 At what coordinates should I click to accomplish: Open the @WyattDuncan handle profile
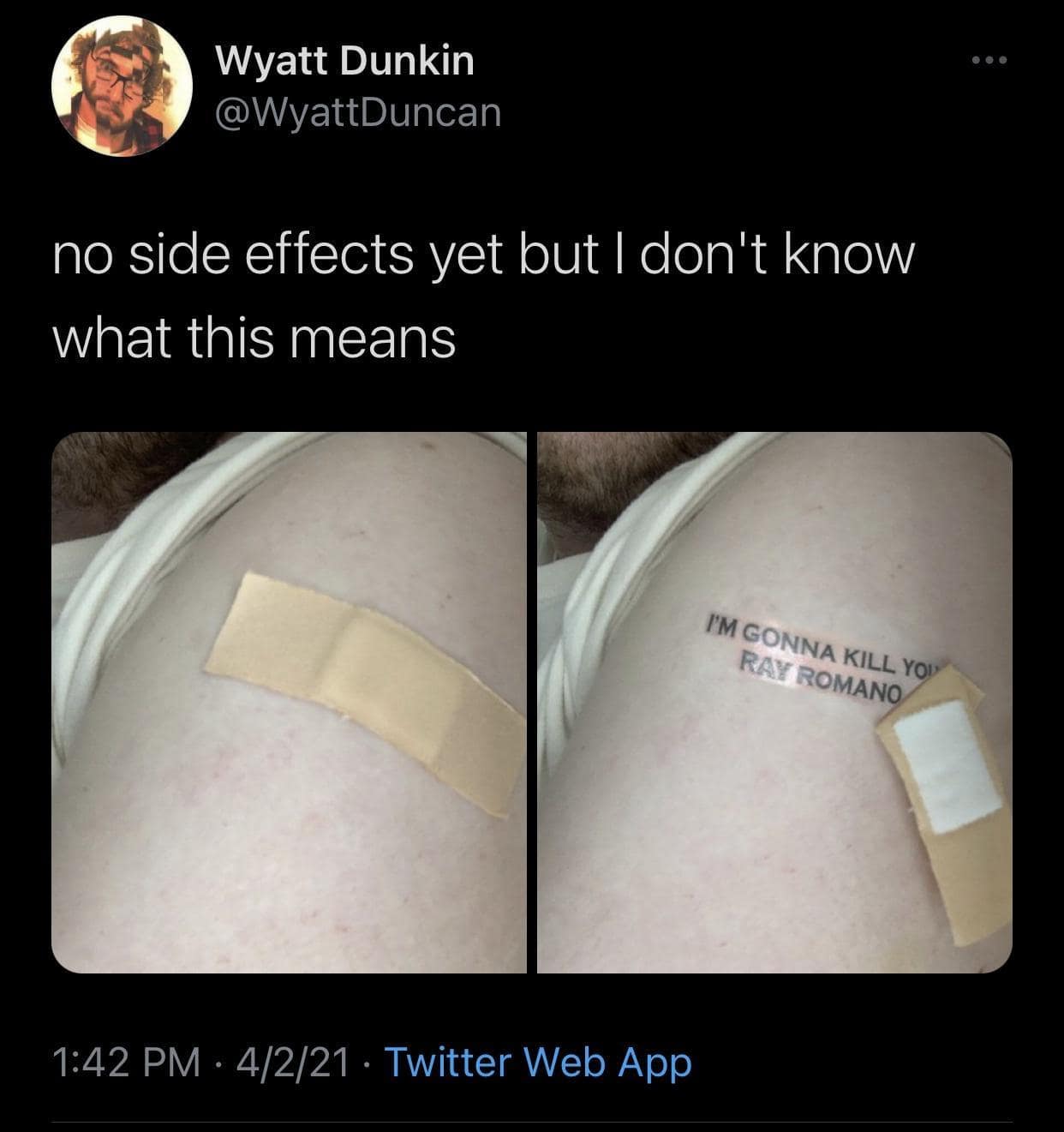[x=358, y=112]
